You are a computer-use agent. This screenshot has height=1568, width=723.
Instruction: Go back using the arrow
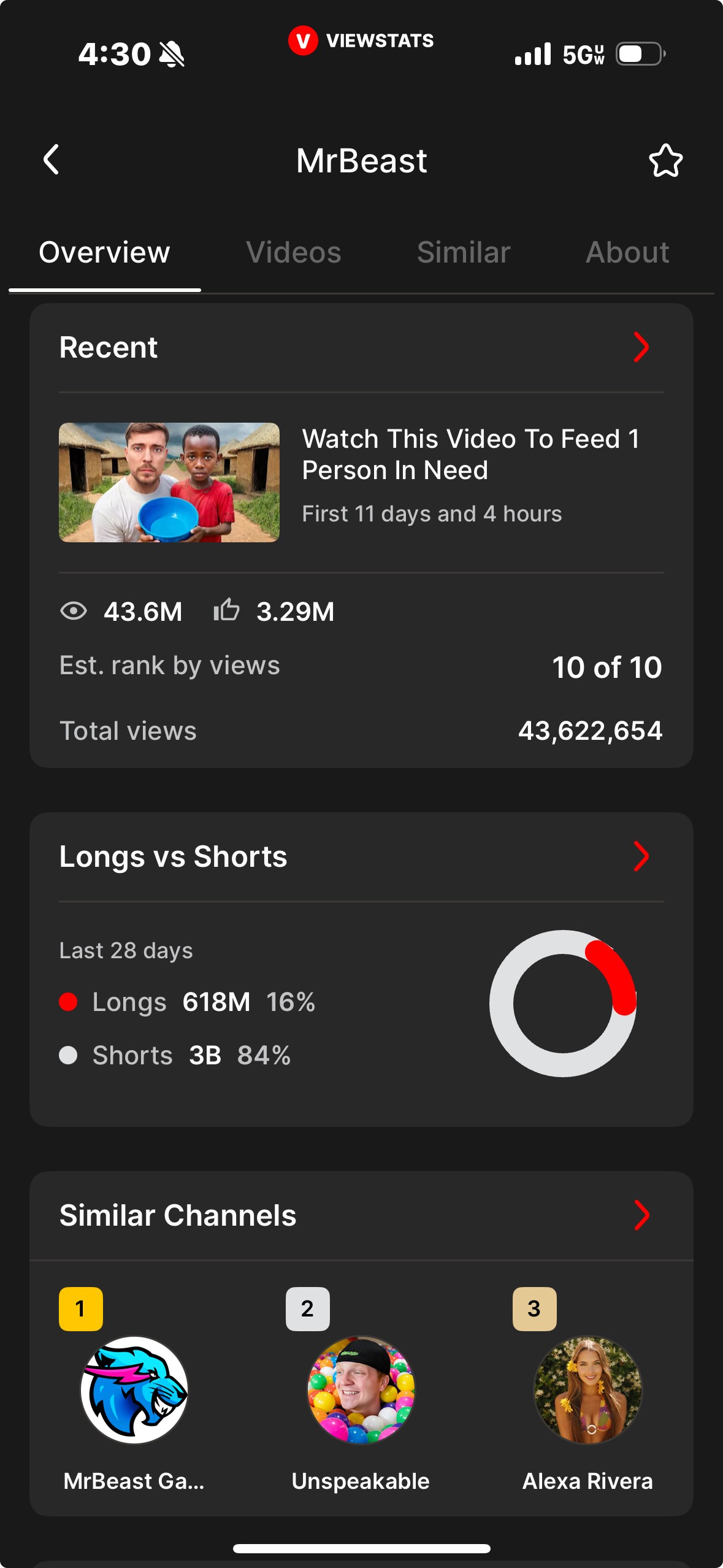(52, 160)
